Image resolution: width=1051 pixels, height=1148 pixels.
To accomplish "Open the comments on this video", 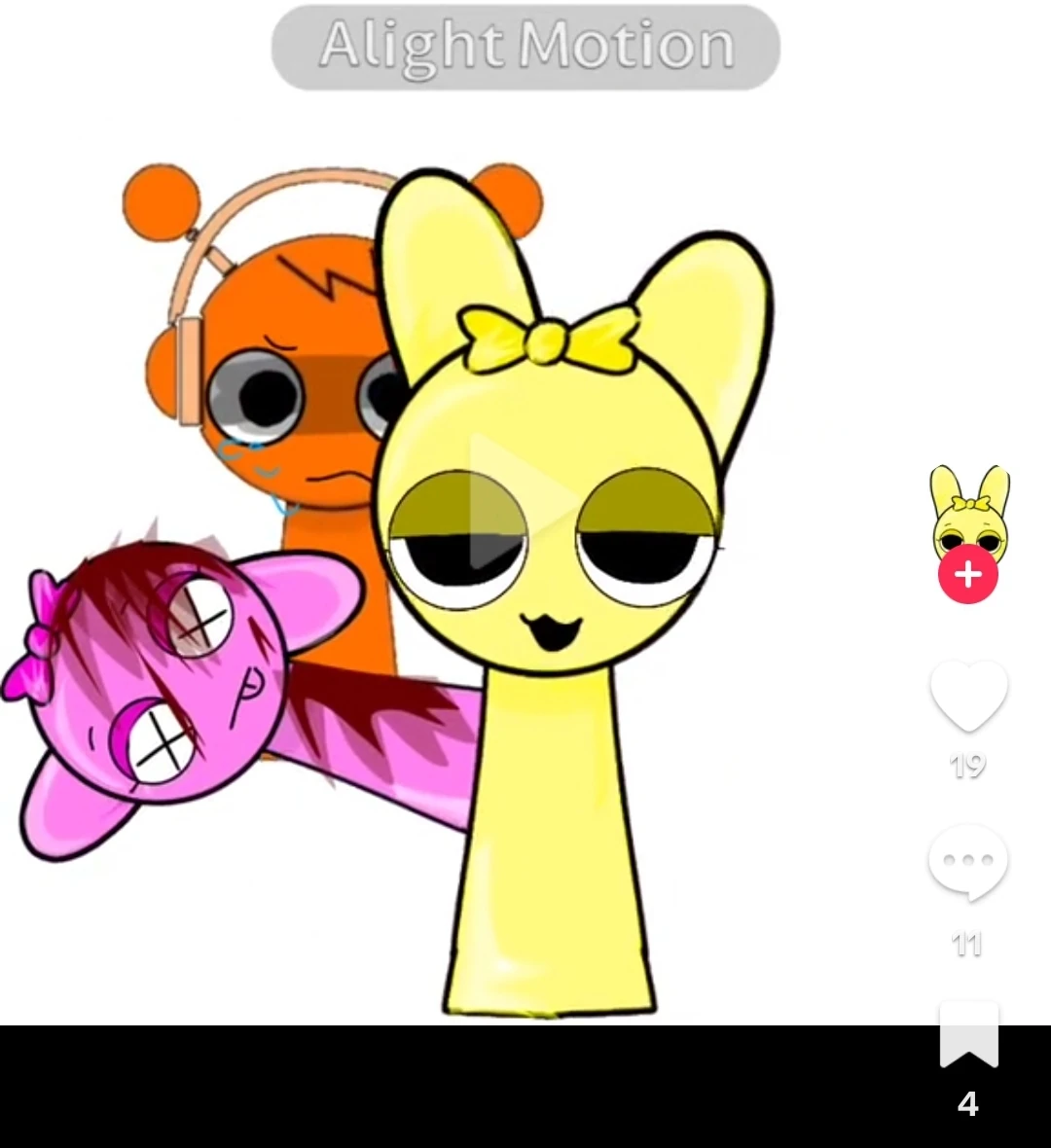I will [x=967, y=862].
